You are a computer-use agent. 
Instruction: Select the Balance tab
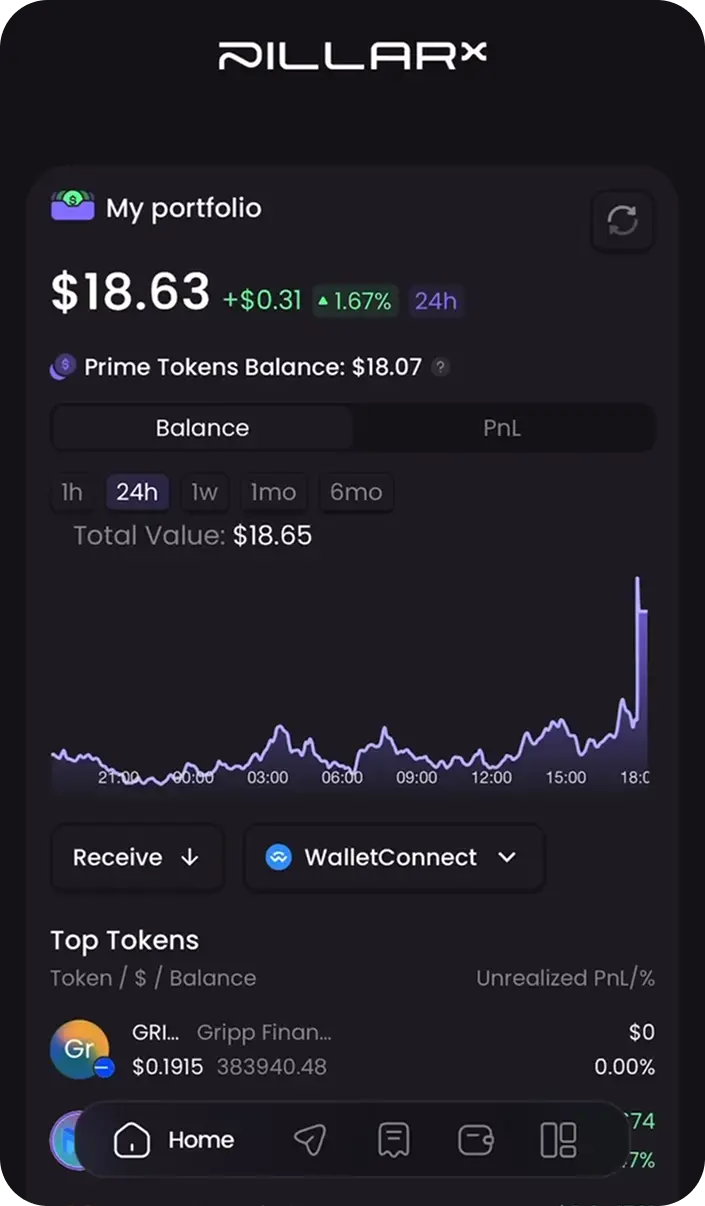202,428
